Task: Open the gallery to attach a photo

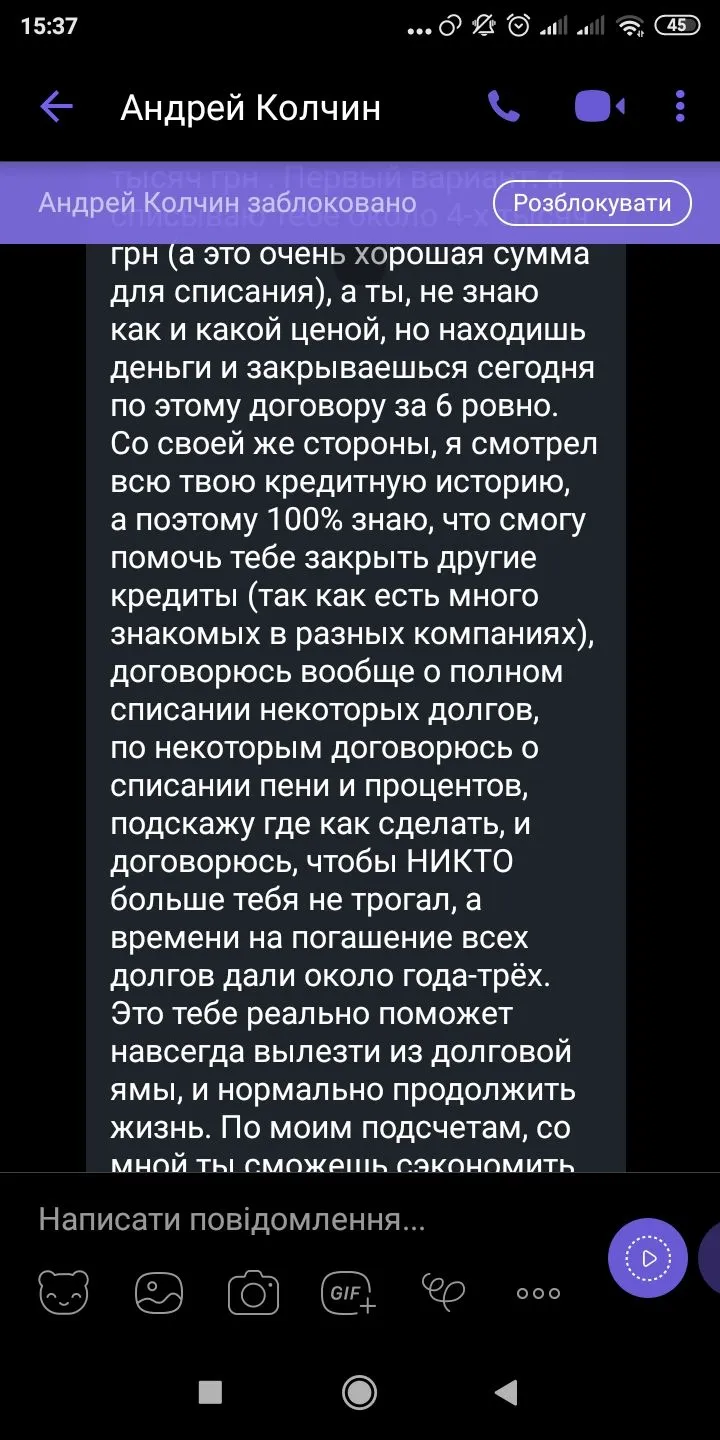Action: click(159, 1293)
